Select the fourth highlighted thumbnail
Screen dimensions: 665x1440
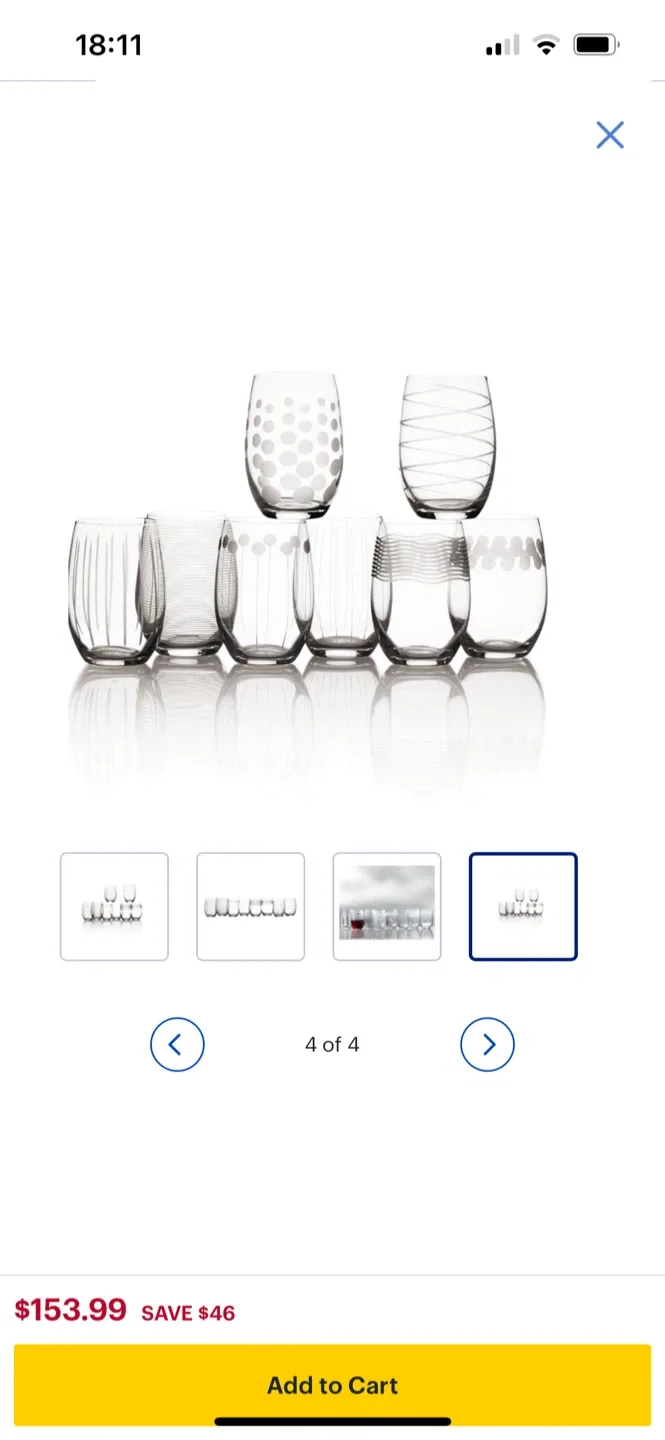click(x=523, y=906)
